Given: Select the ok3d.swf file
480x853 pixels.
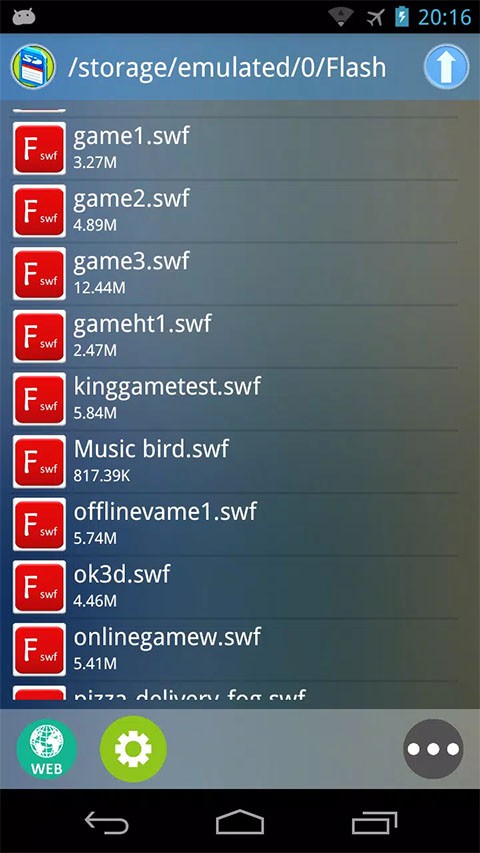Looking at the screenshot, I should tap(235, 586).
